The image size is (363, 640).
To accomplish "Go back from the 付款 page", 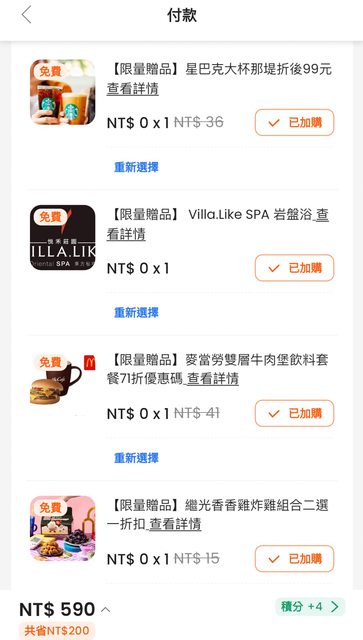I will (x=27, y=15).
